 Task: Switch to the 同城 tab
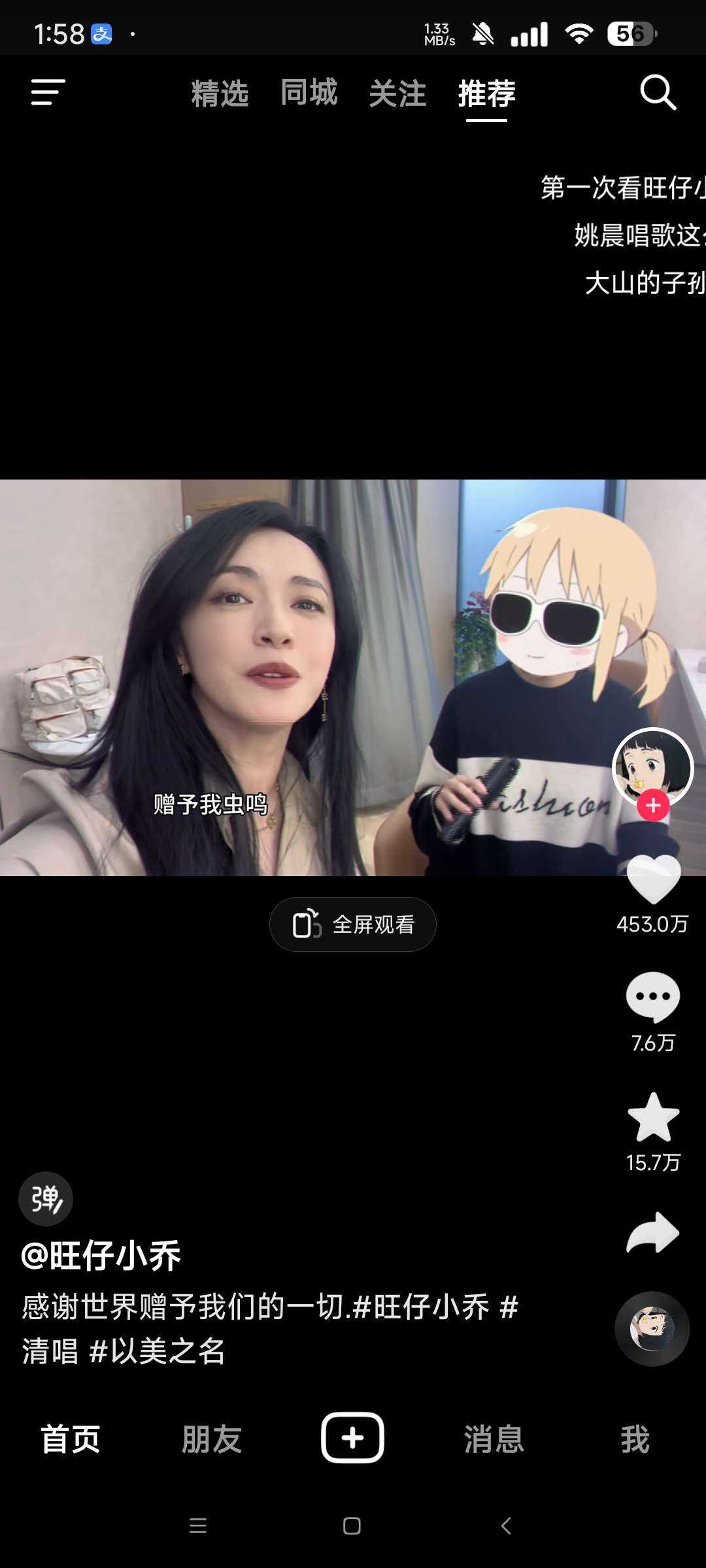point(309,93)
